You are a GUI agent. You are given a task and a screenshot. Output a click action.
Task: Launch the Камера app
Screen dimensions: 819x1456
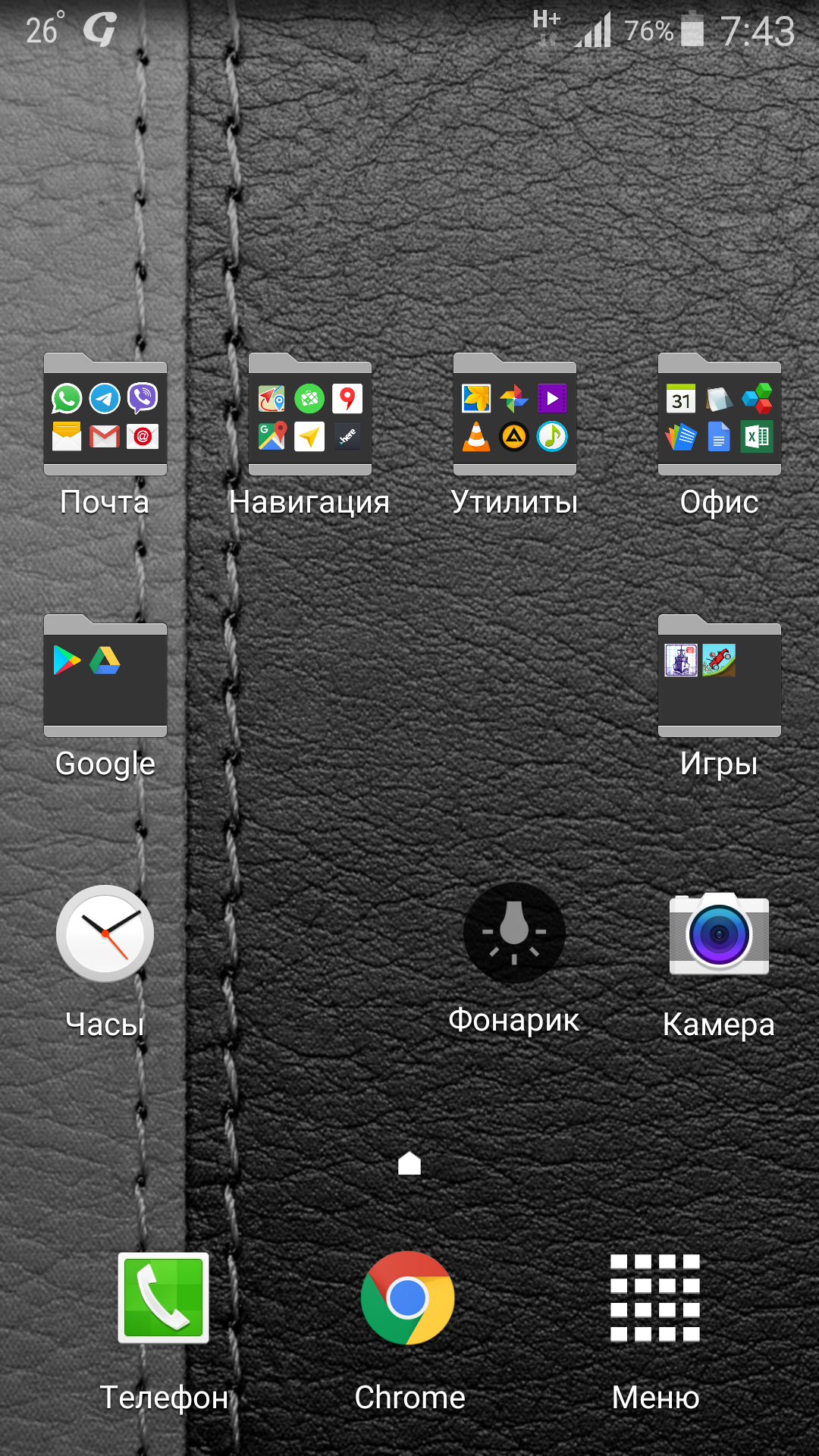point(719,934)
